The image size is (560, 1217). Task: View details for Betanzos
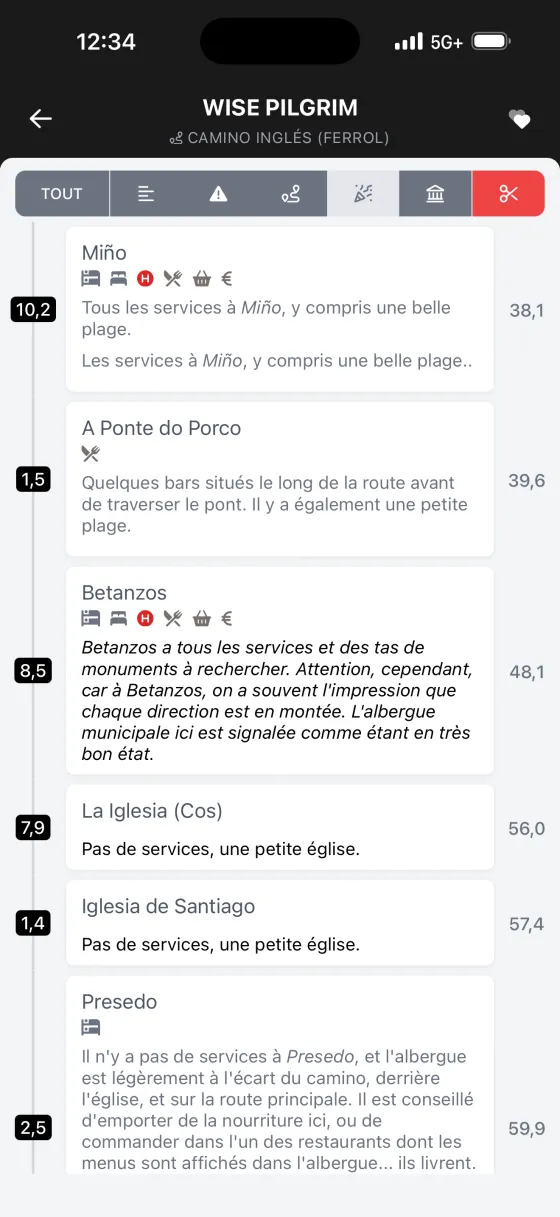280,671
